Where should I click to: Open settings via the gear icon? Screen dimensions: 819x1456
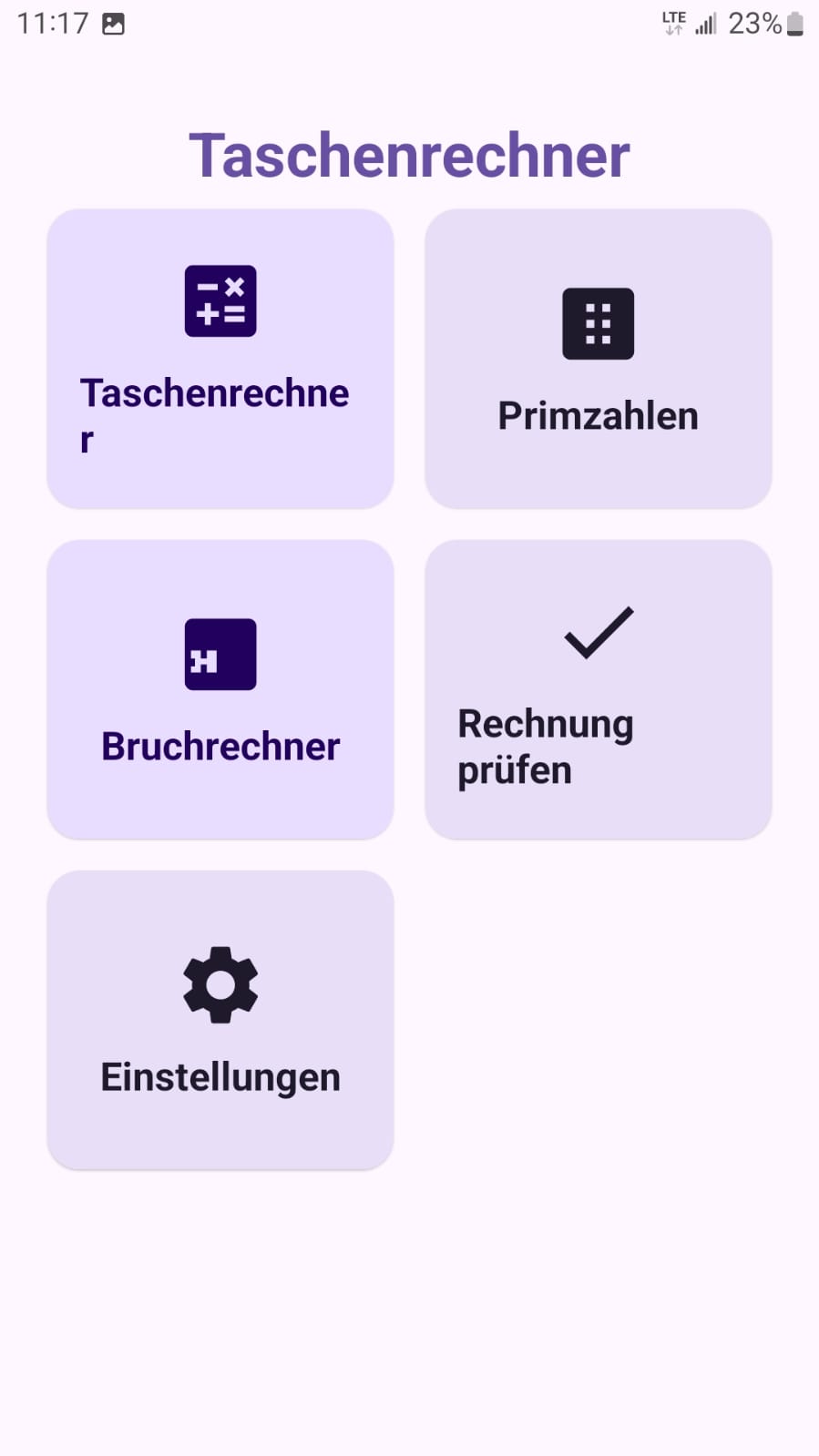220,984
